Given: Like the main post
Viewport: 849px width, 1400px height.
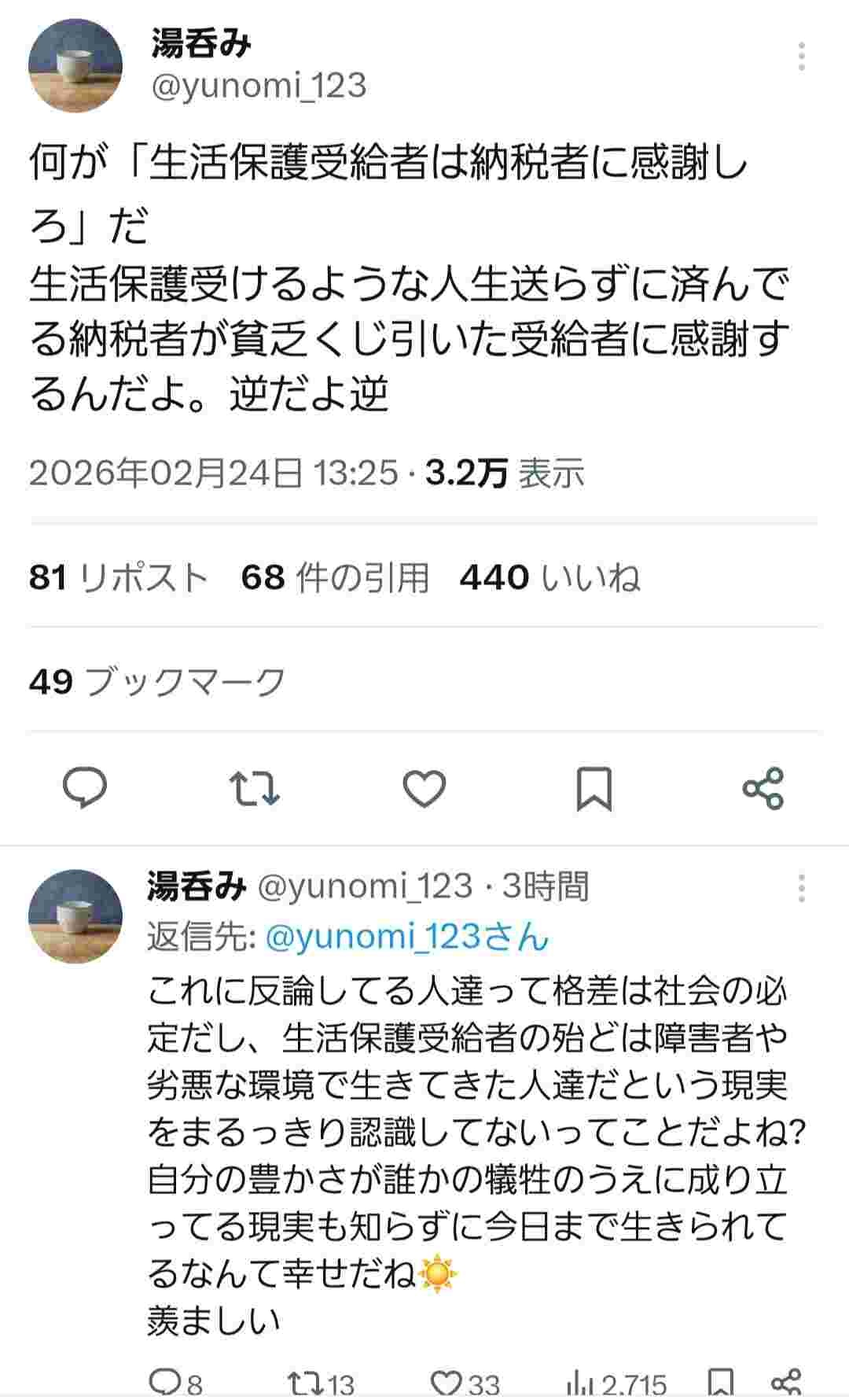Looking at the screenshot, I should 424,787.
